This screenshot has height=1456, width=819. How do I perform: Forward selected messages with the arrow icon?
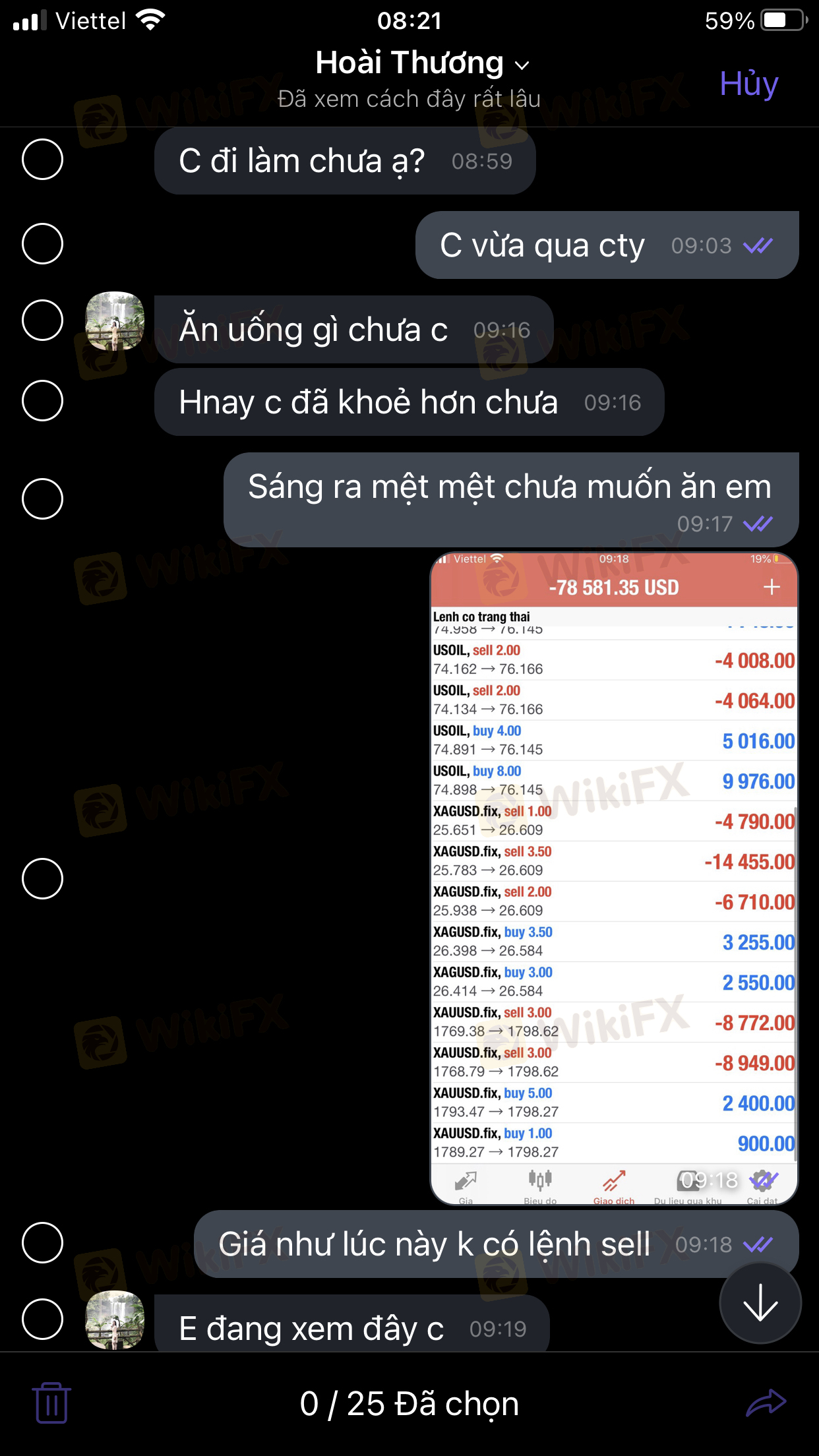tap(766, 1403)
